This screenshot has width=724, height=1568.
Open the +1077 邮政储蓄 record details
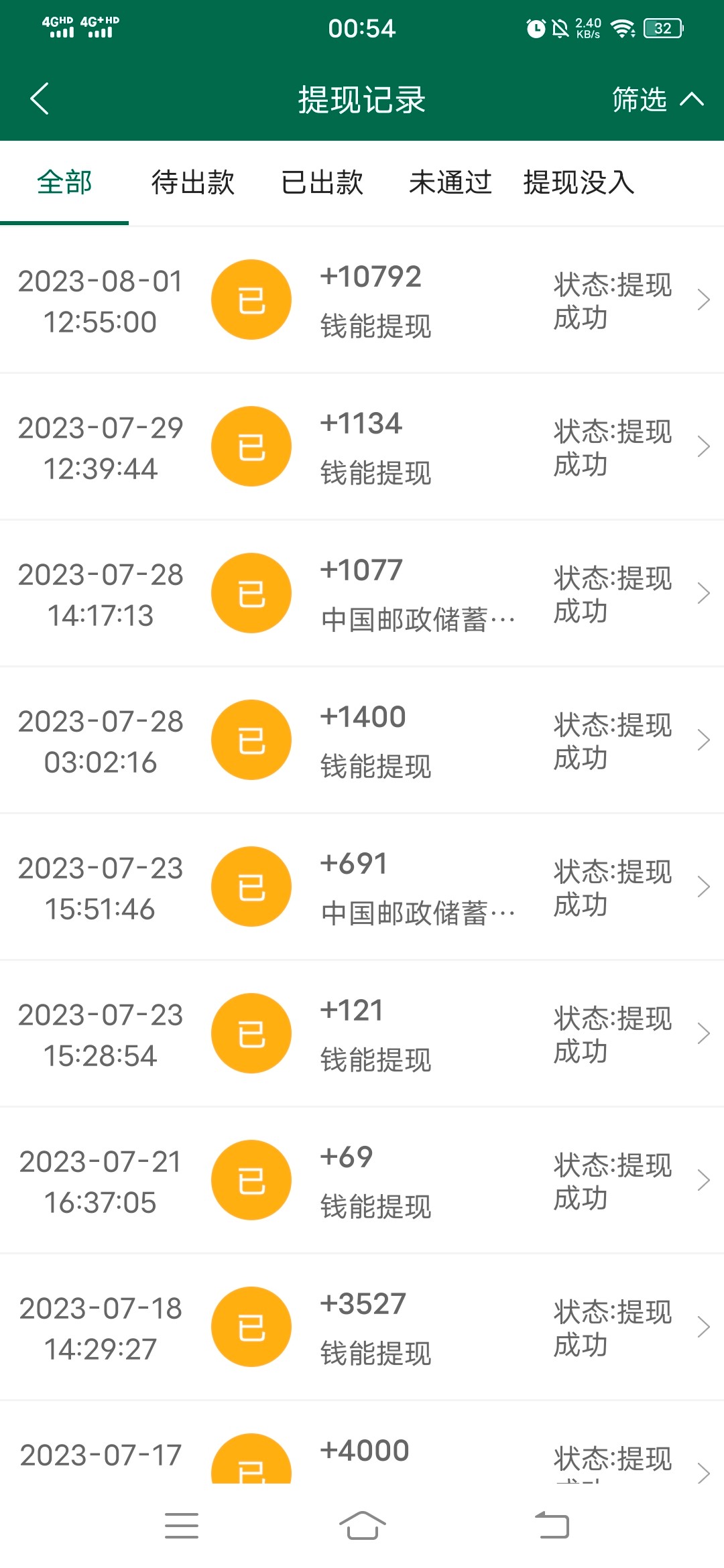click(x=362, y=592)
